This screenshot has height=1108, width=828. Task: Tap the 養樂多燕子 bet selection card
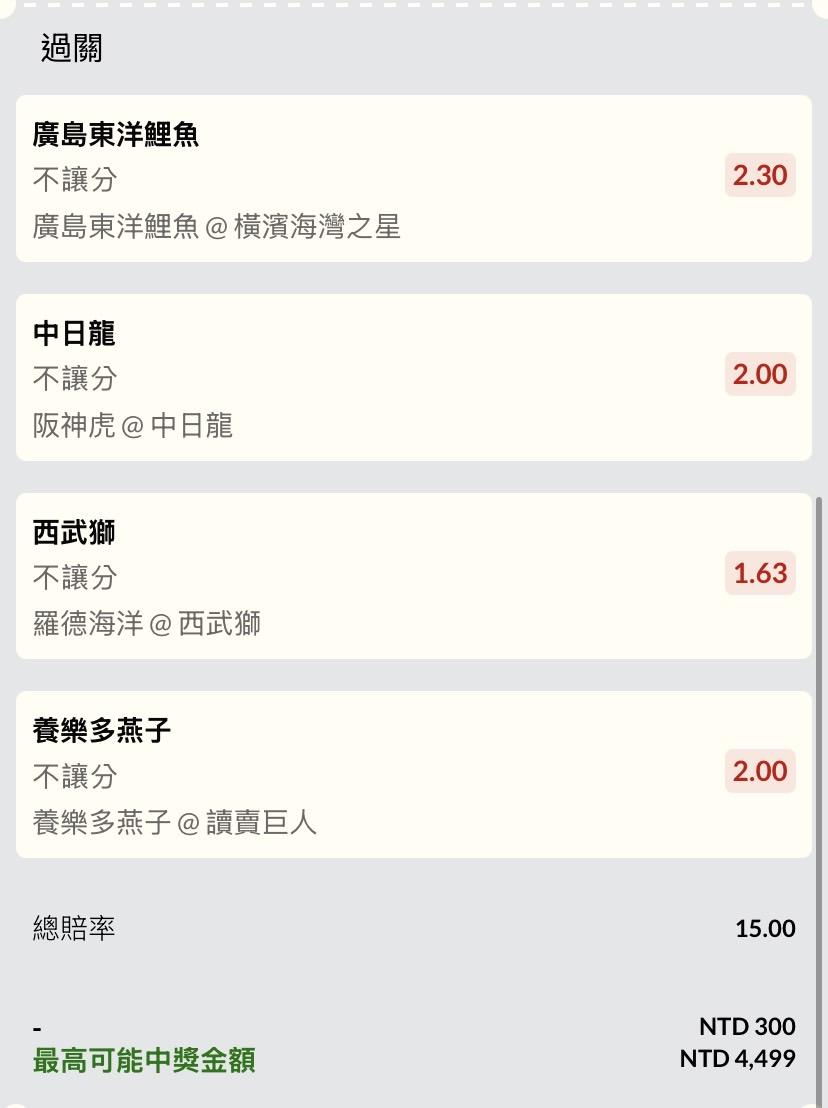[413, 774]
